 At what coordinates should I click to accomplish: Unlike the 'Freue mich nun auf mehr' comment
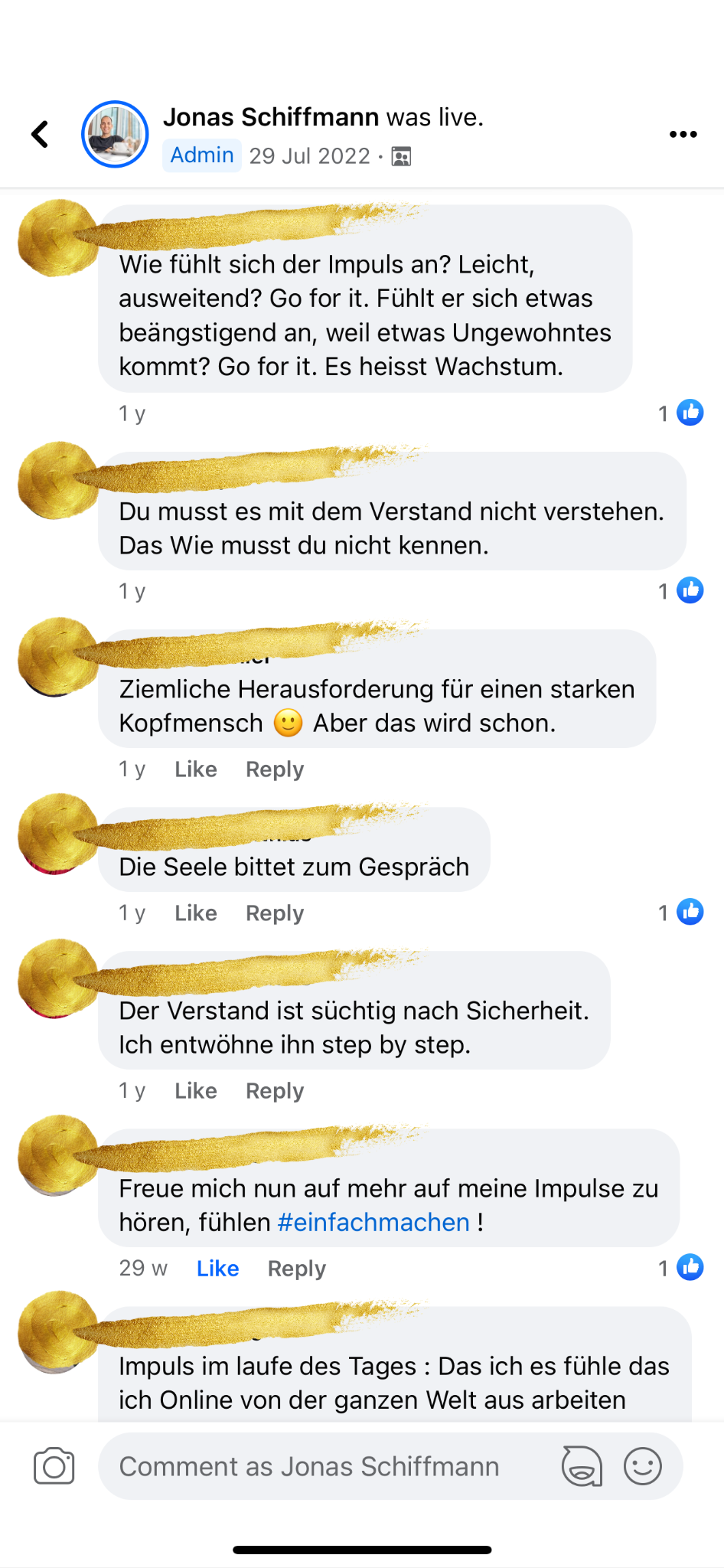[x=217, y=1269]
